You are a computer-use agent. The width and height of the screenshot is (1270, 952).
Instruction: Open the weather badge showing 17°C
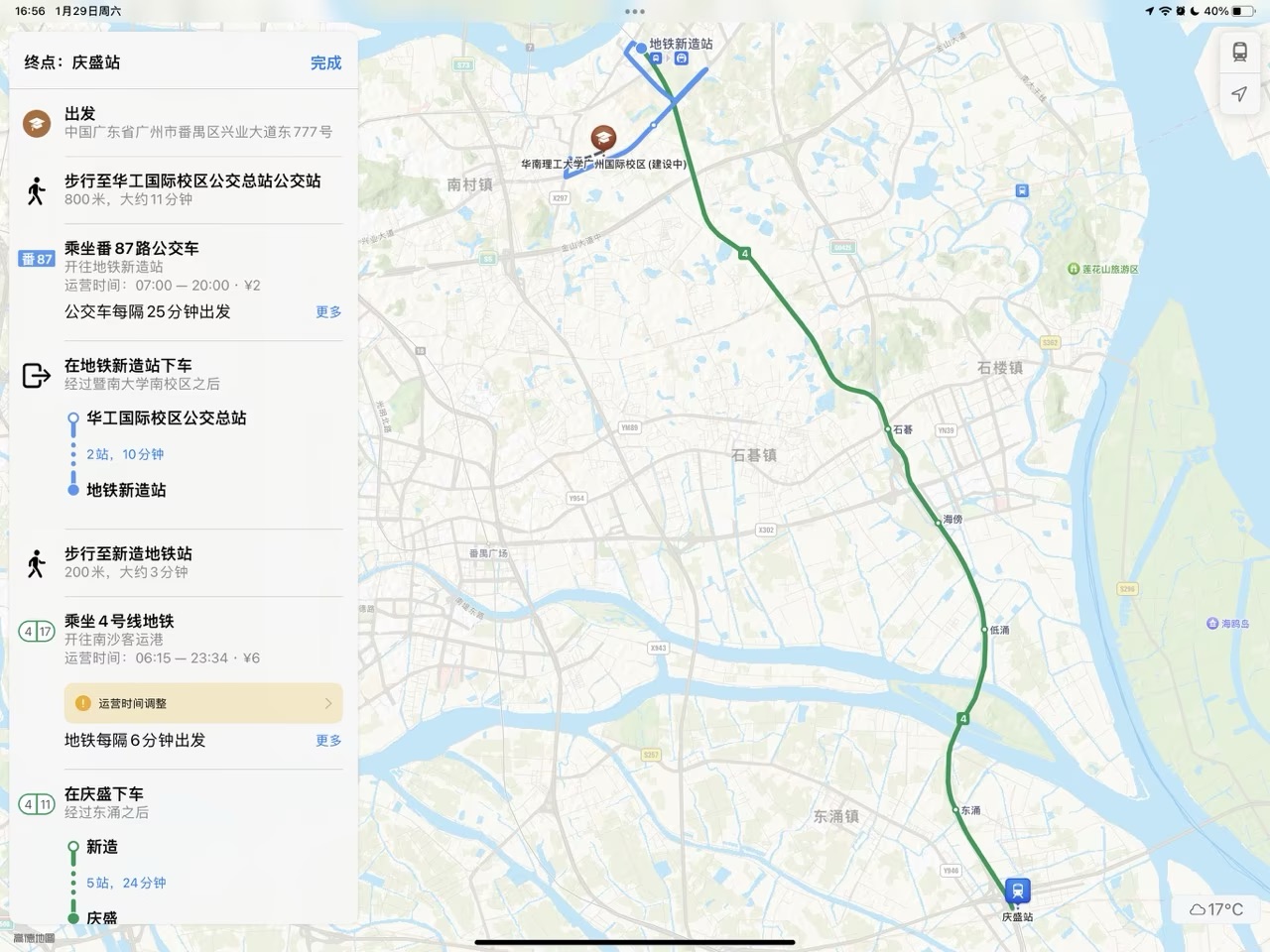1216,908
